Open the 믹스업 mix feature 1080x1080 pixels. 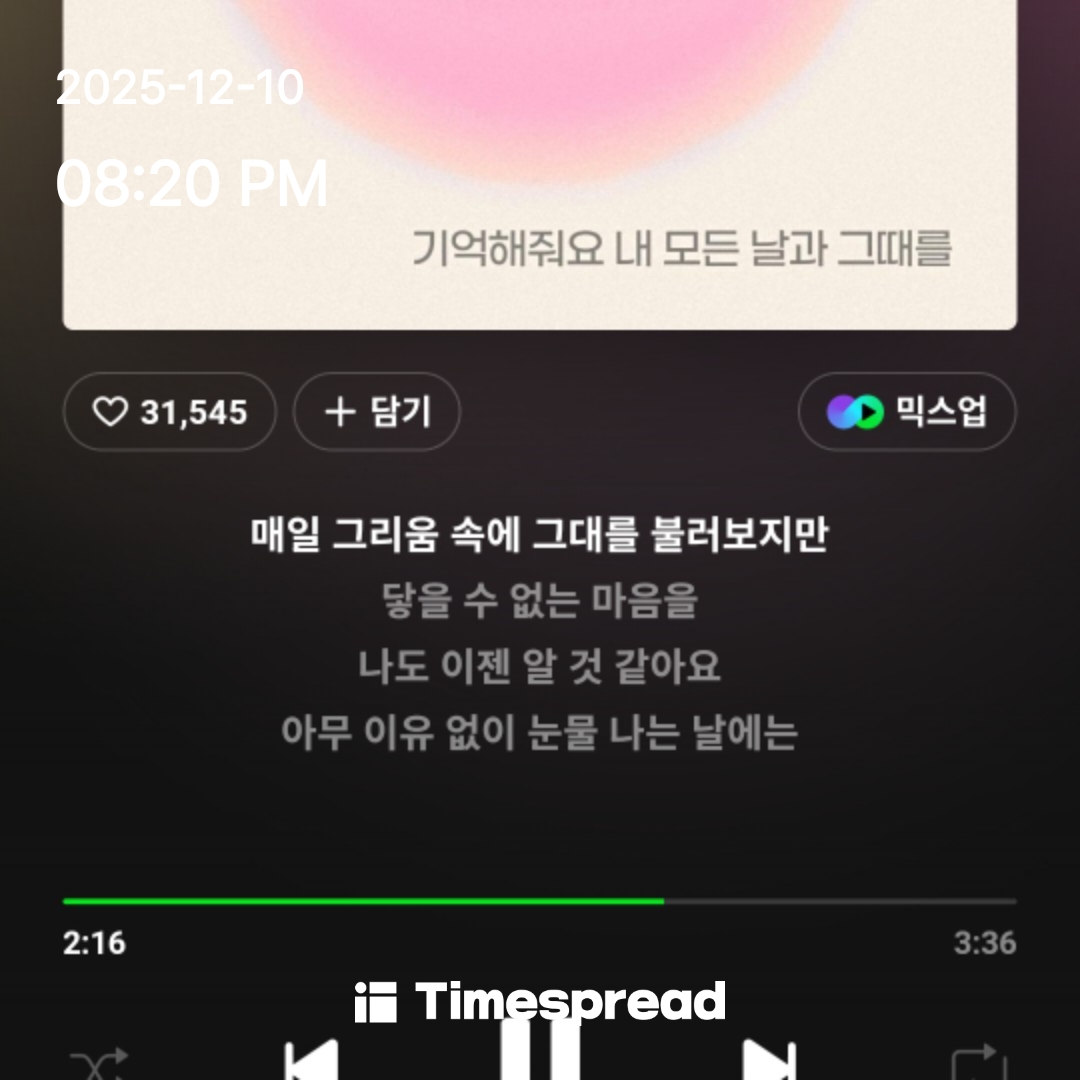tap(907, 412)
